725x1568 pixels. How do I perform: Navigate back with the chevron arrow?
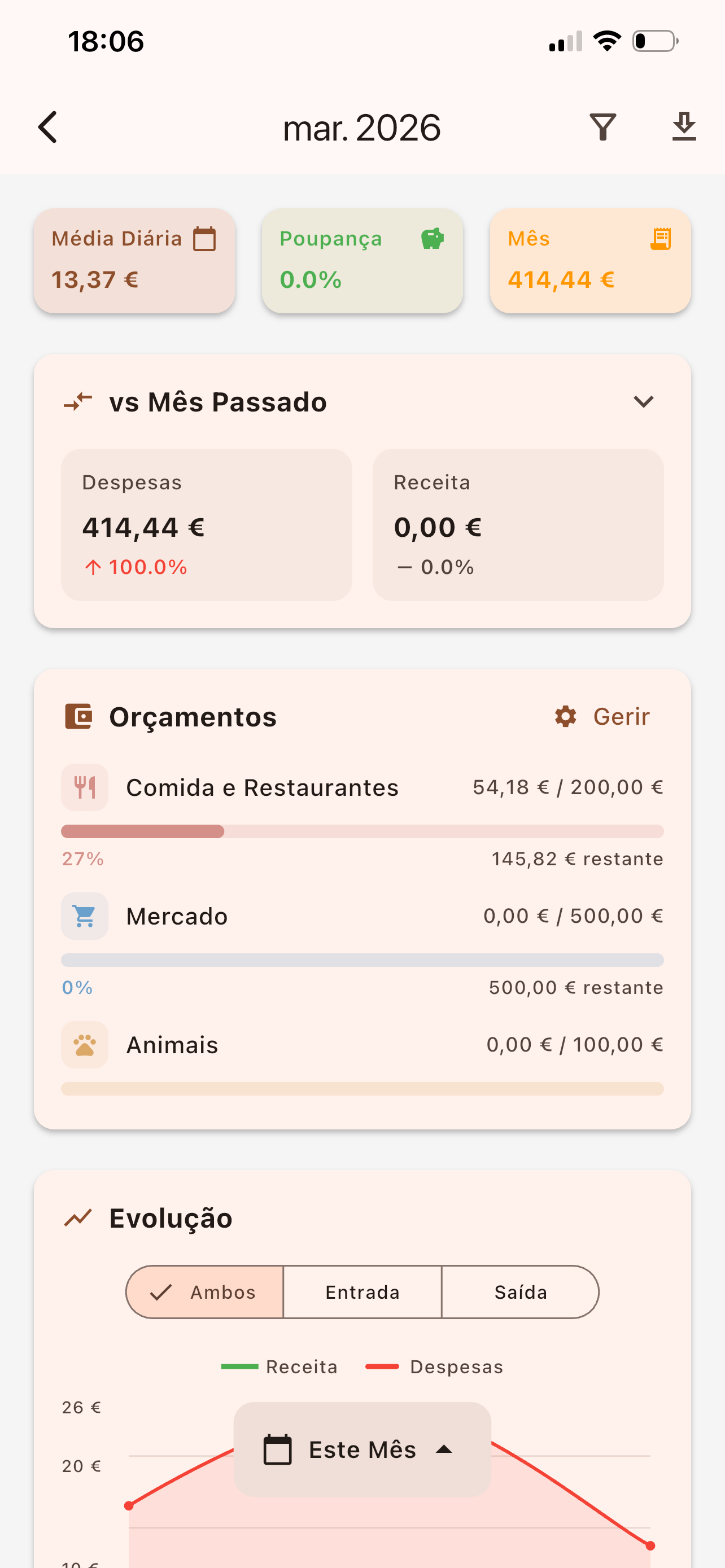point(47,126)
